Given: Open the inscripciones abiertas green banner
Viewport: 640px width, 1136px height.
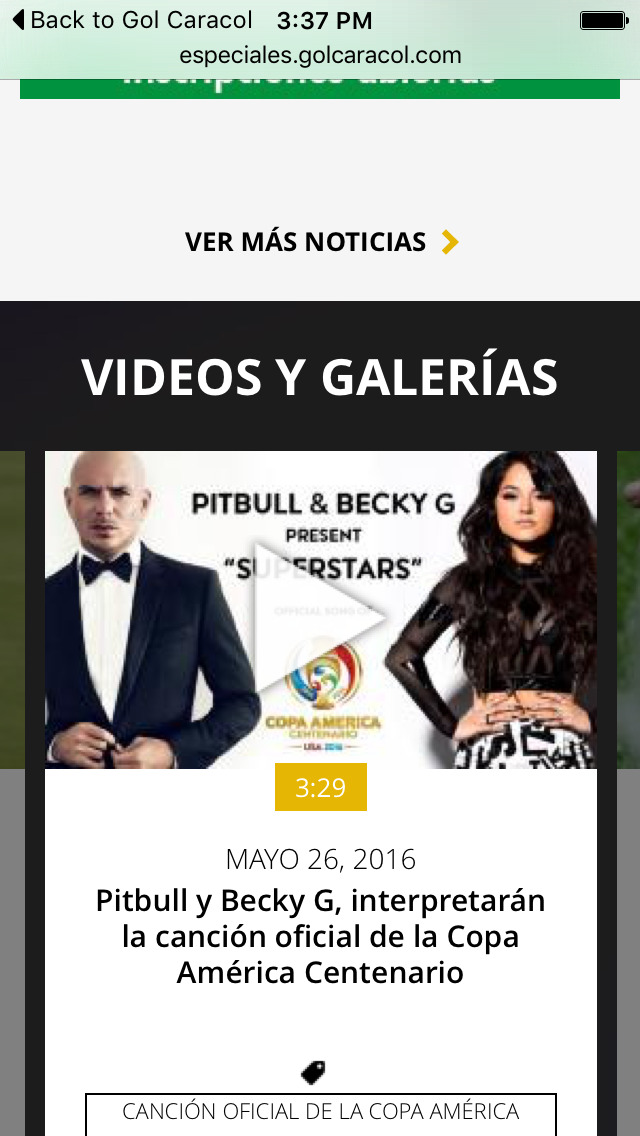Looking at the screenshot, I should pyautogui.click(x=320, y=88).
